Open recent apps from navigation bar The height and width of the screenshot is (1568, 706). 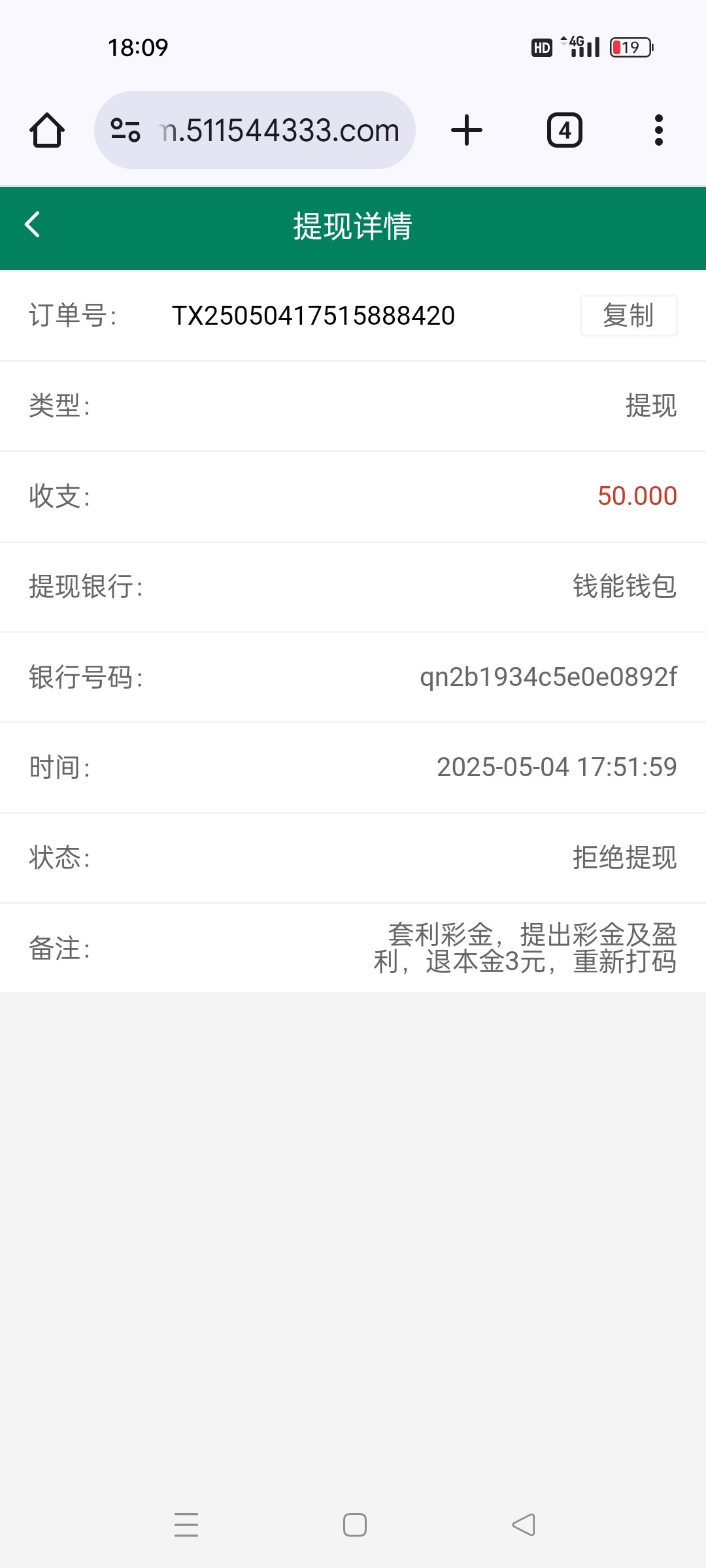point(186,1525)
